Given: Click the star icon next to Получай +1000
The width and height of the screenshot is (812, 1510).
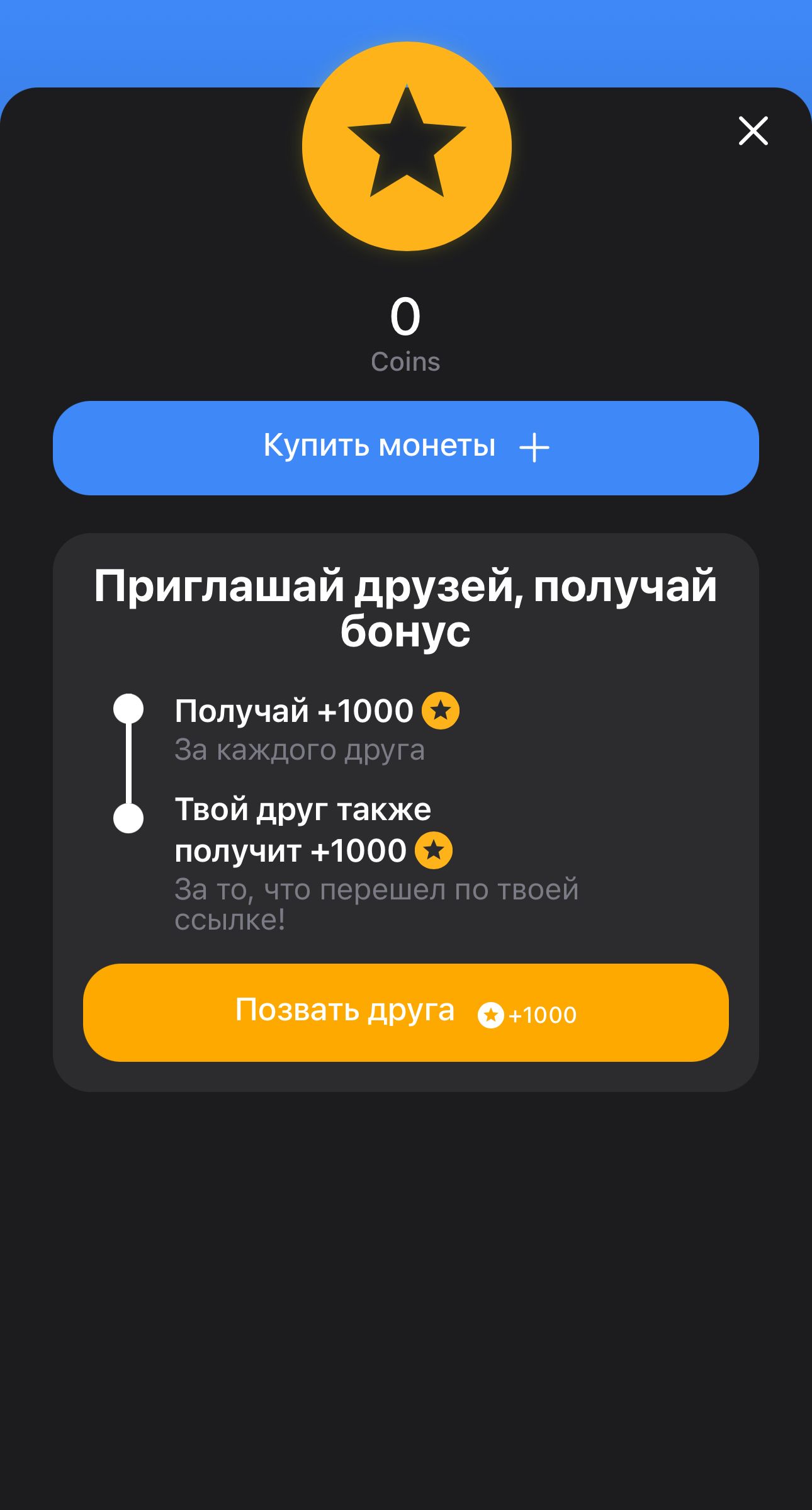Looking at the screenshot, I should point(442,712).
